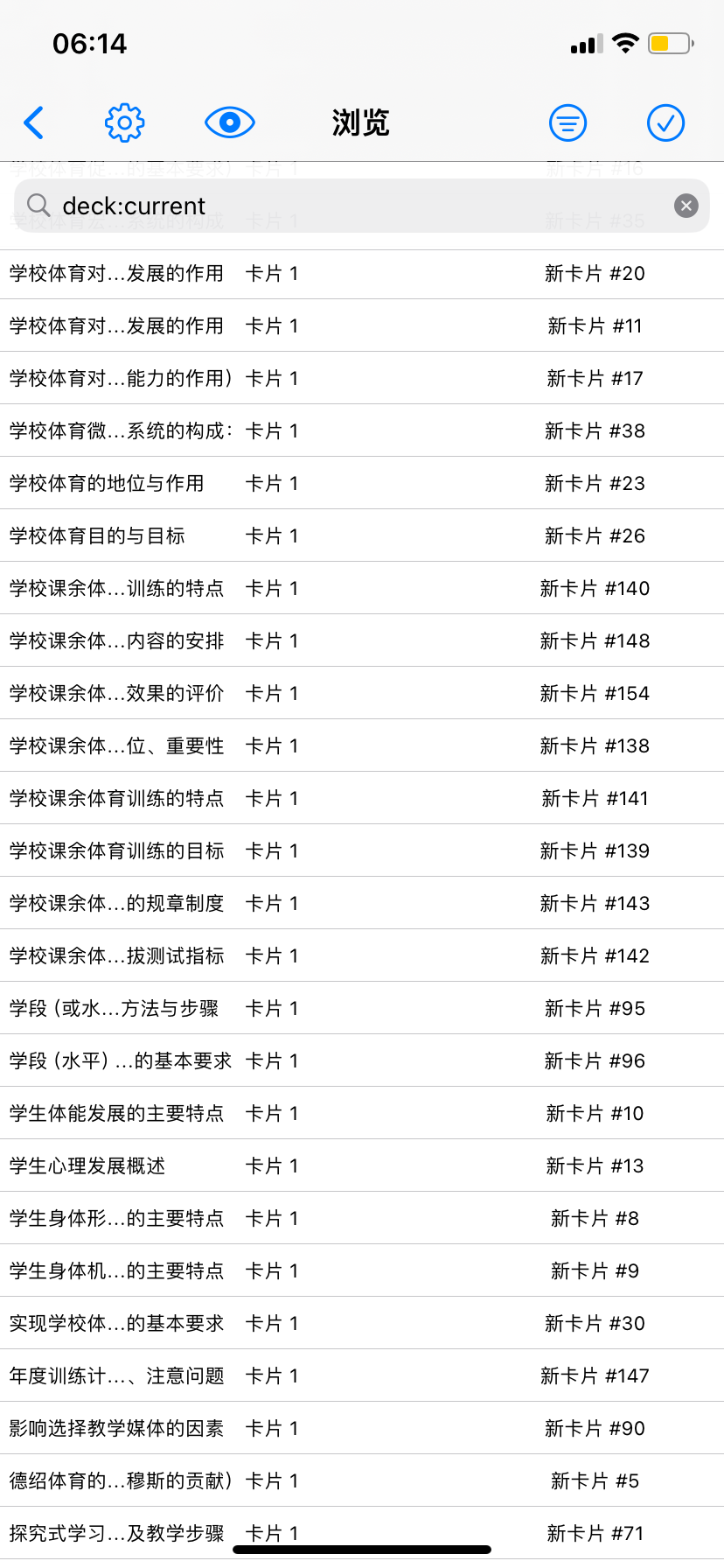Open the row 新卡片 #38
This screenshot has width=724, height=1568.
pyautogui.click(x=362, y=430)
